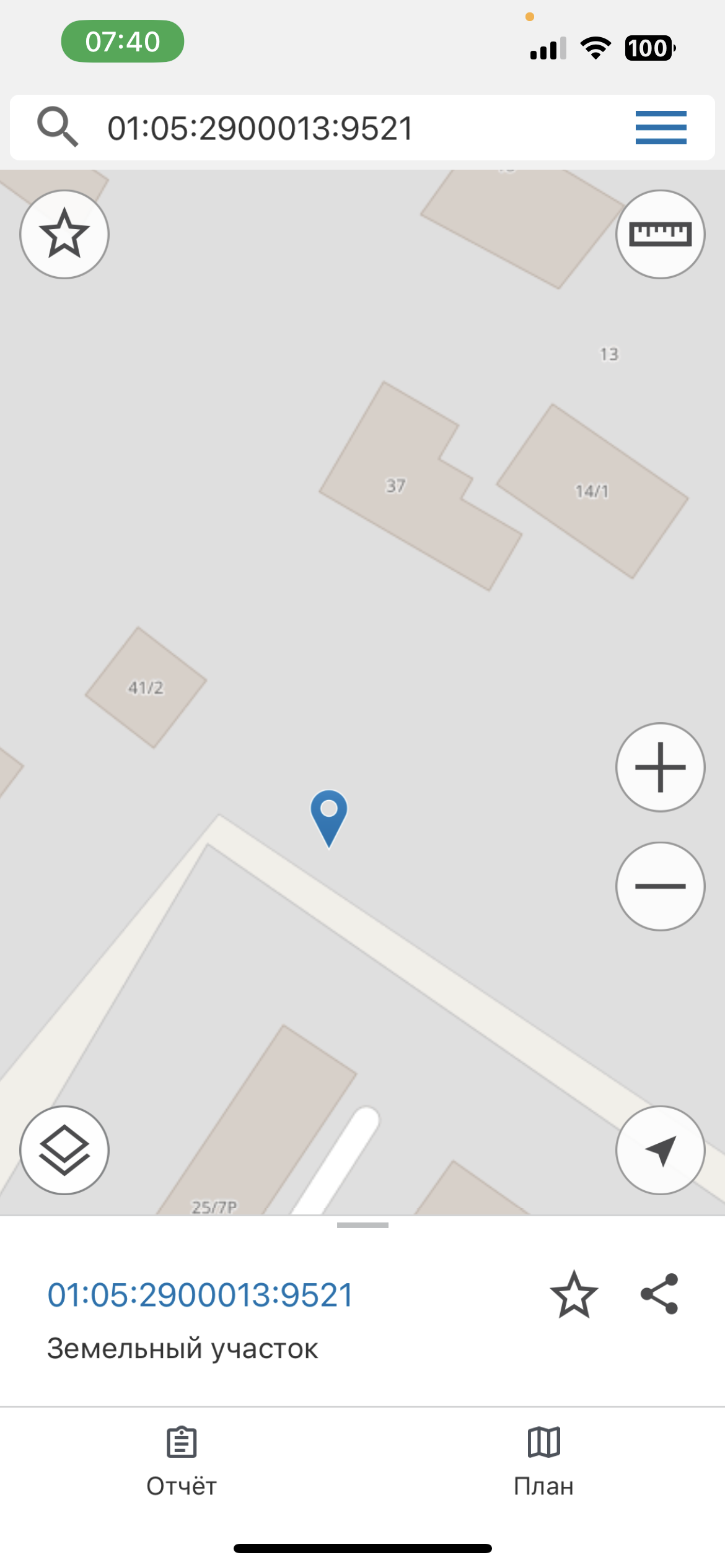Add this land plot to favorites
This screenshot has width=725, height=1568.
tap(574, 1294)
